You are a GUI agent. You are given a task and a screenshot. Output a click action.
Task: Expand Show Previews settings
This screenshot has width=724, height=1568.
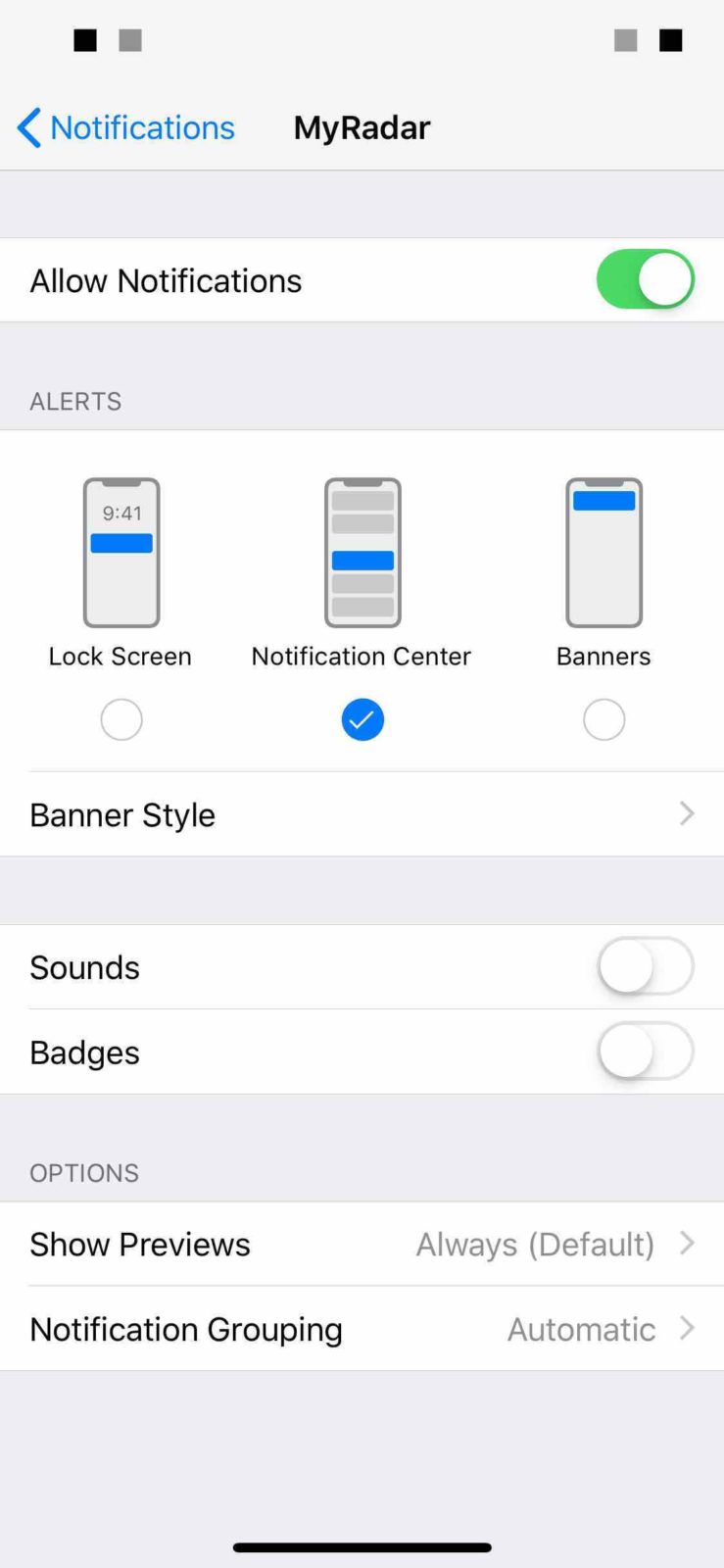coord(362,1244)
